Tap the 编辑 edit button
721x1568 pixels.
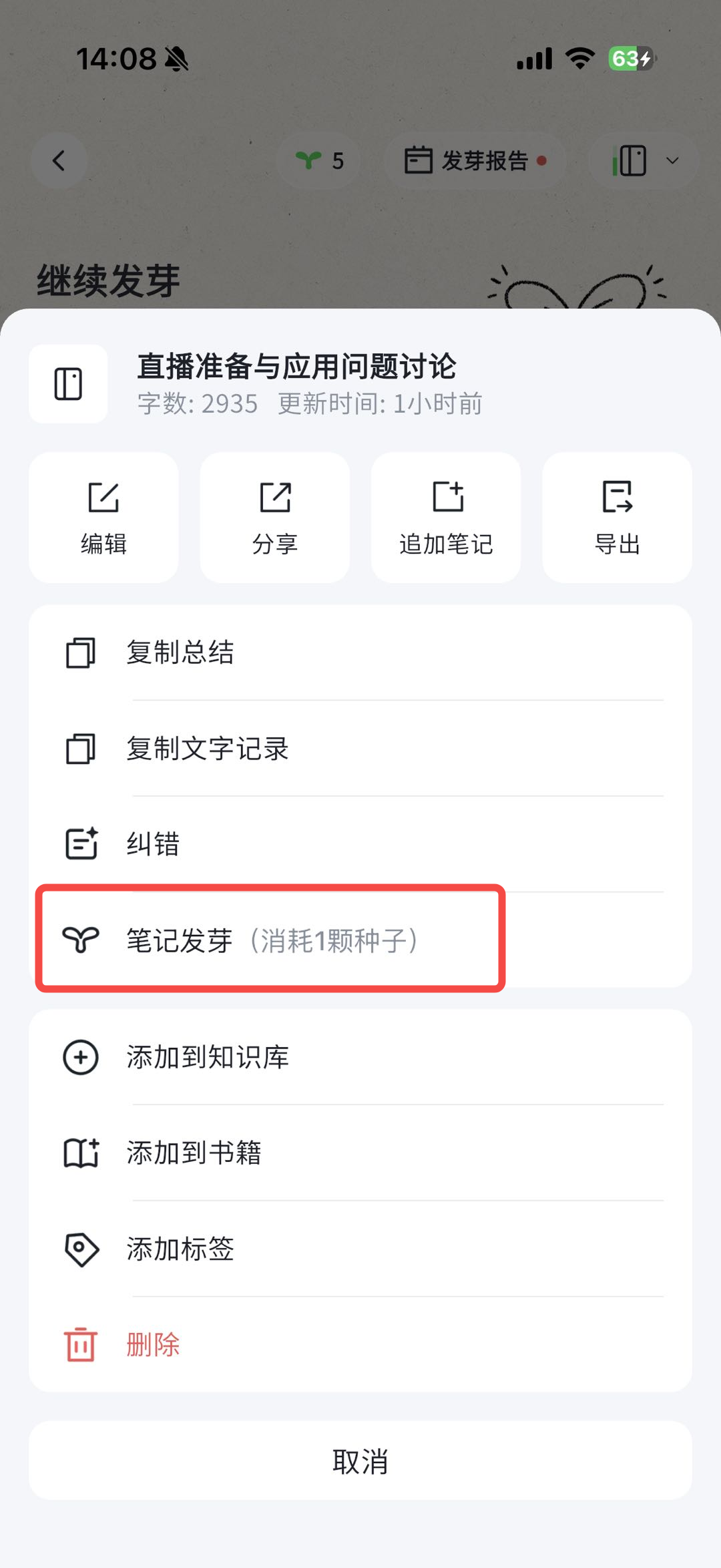click(x=103, y=518)
